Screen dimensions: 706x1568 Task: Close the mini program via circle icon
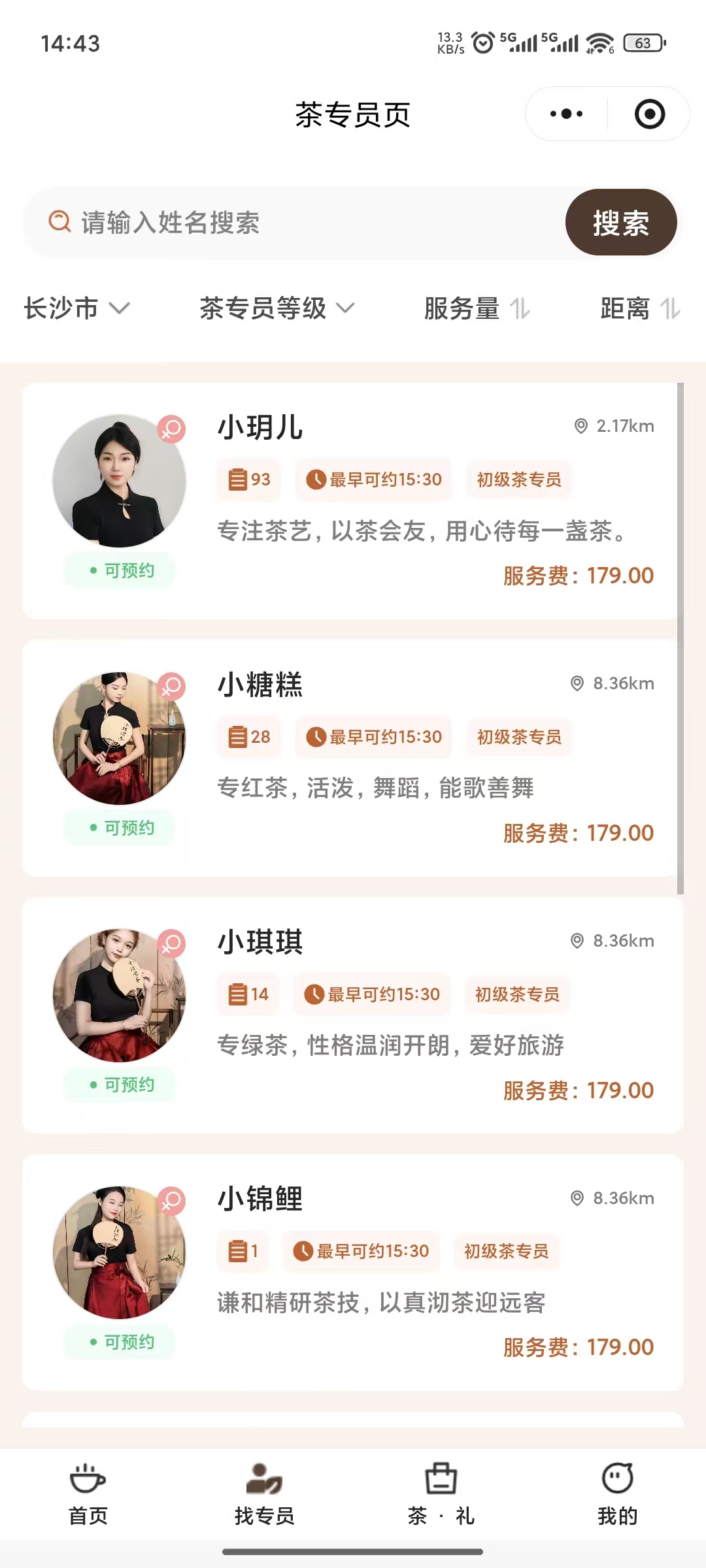(649, 114)
